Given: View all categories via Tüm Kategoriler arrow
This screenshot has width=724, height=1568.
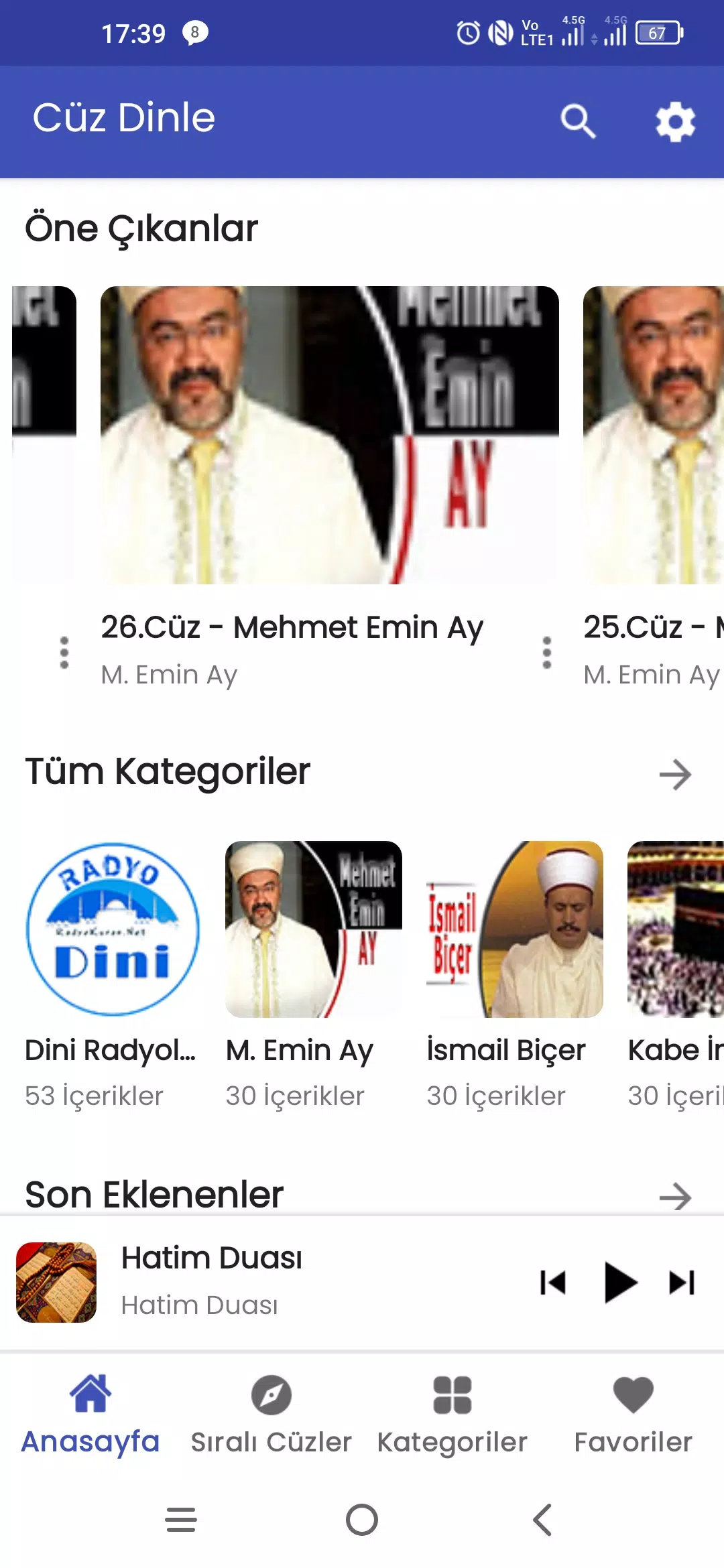Looking at the screenshot, I should pos(675,775).
